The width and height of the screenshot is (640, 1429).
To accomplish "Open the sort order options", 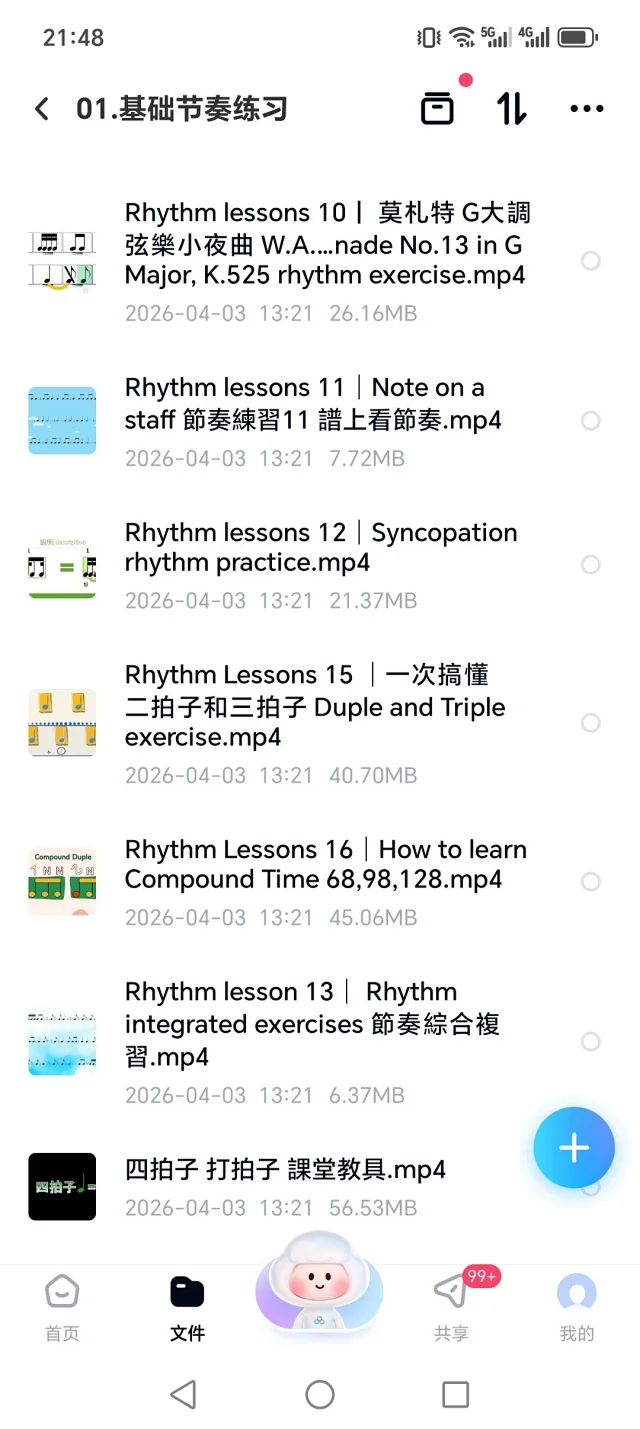I will 511,108.
